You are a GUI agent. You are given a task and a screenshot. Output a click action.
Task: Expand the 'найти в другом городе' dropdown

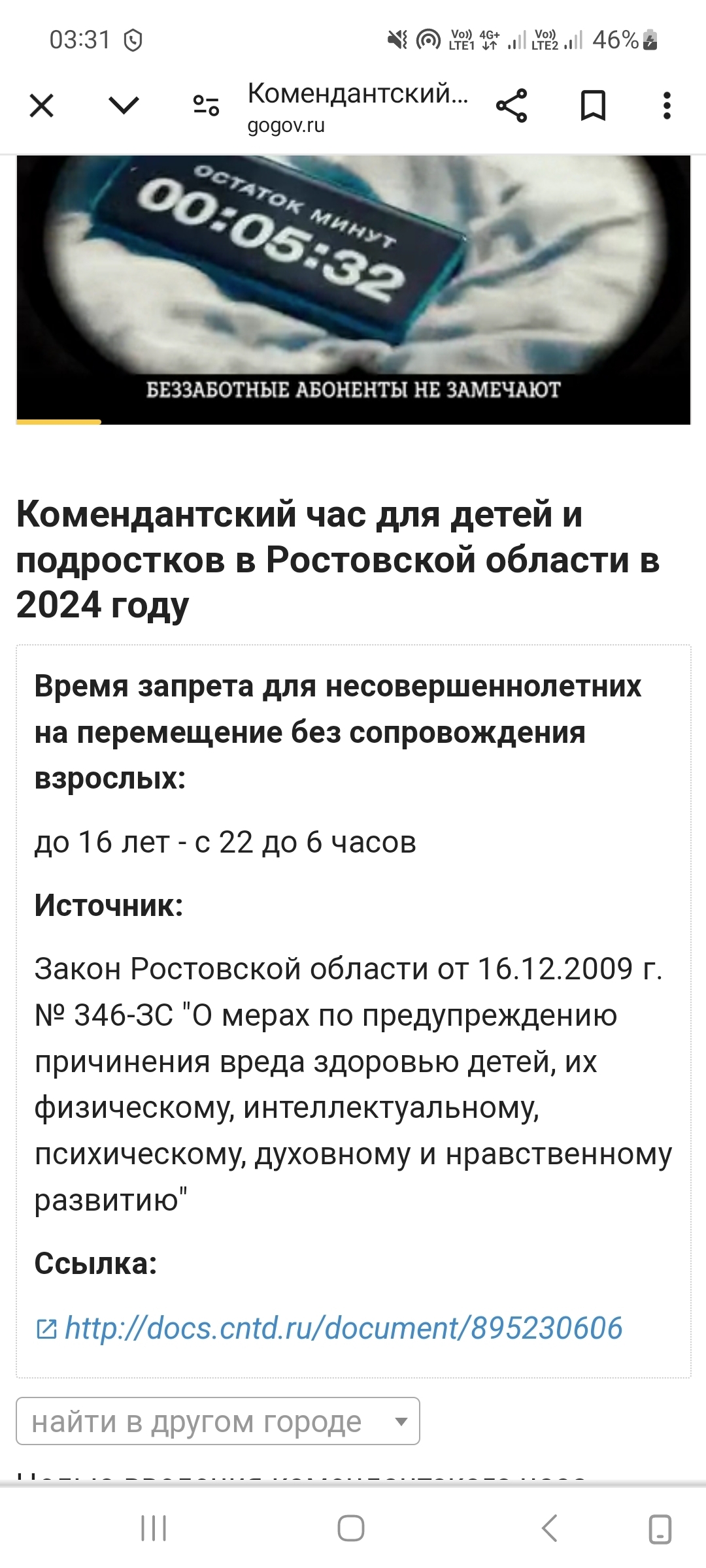click(x=218, y=1421)
